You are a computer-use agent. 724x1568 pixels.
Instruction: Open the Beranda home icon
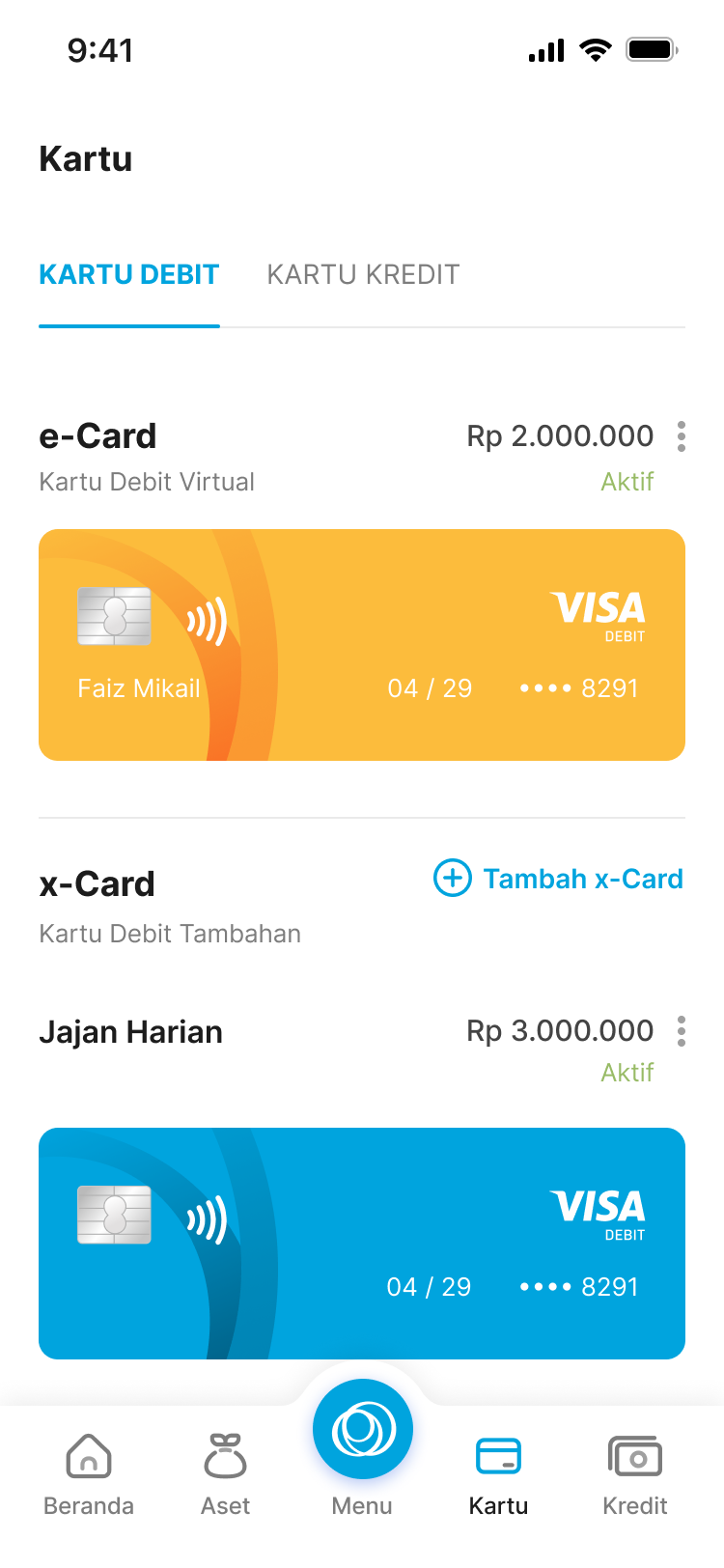point(88,1457)
